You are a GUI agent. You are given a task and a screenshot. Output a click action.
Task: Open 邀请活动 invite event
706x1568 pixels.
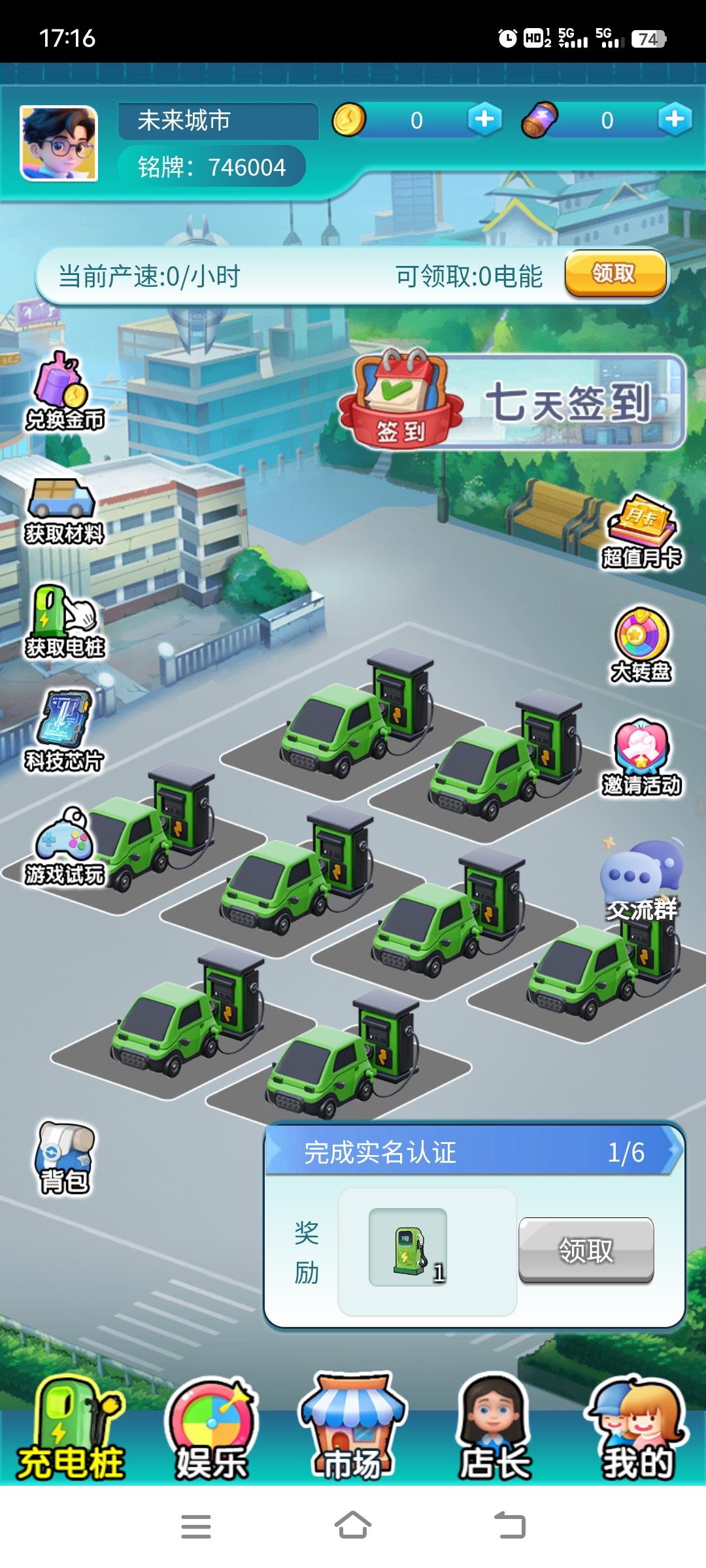pos(641,758)
